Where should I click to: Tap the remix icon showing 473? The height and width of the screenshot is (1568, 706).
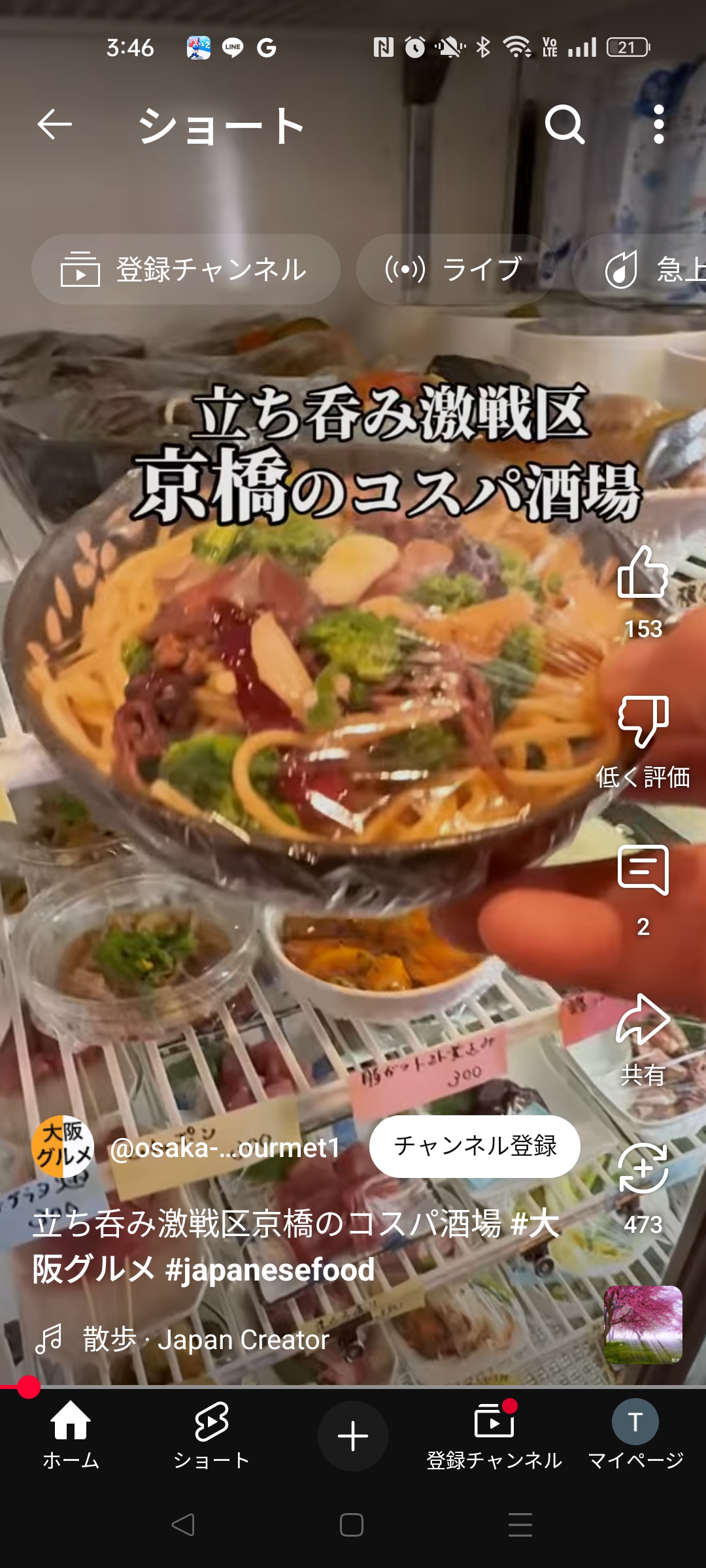point(643,1169)
